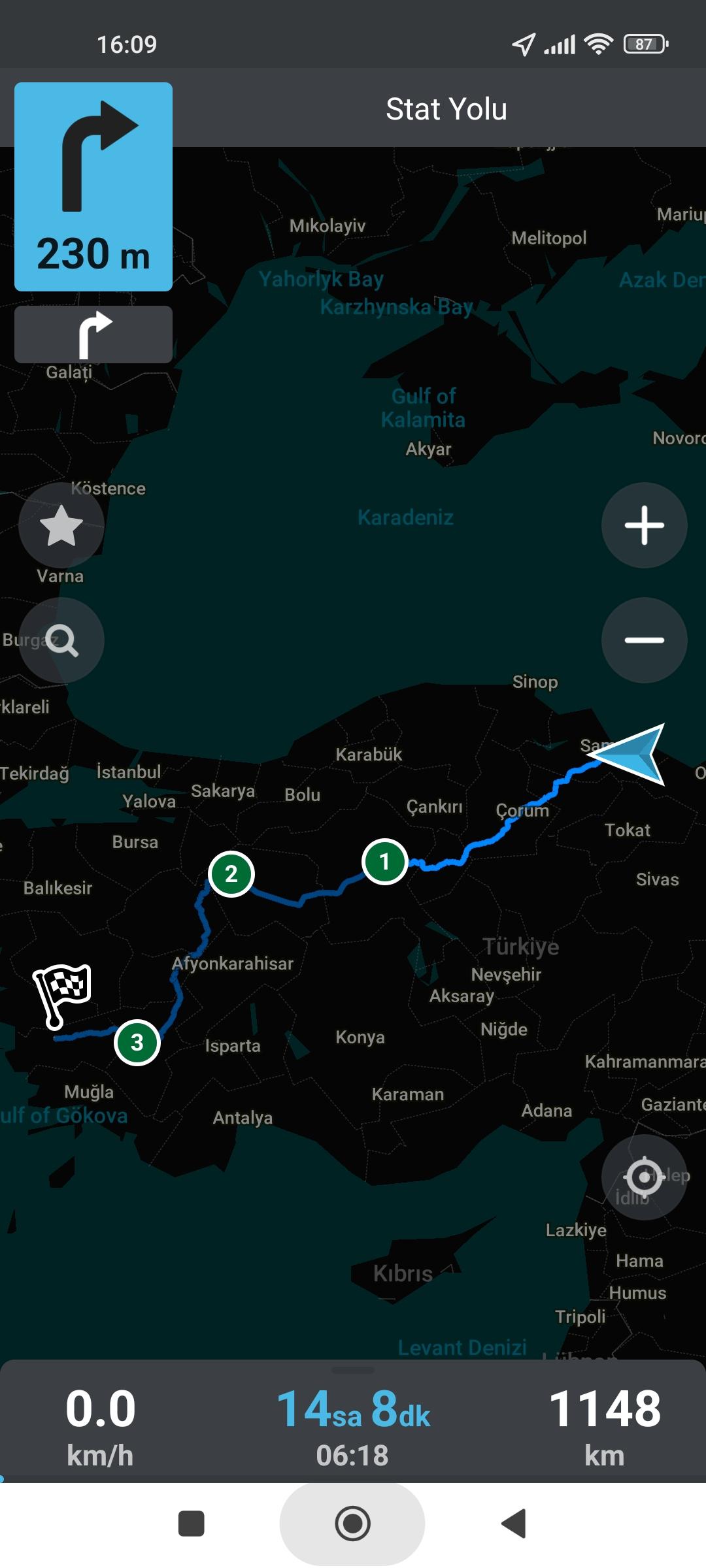Go to home screen via home button

[352, 1524]
